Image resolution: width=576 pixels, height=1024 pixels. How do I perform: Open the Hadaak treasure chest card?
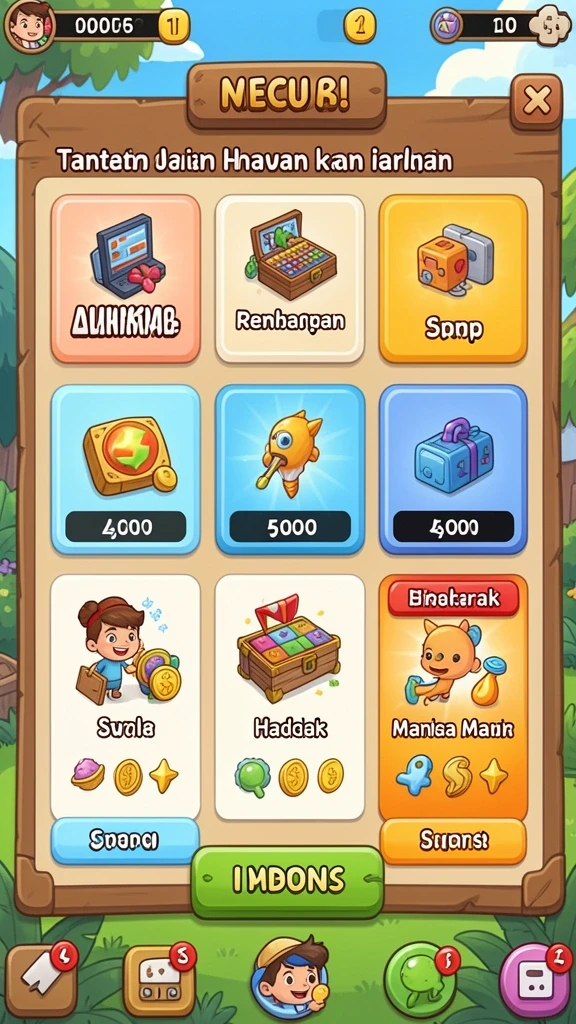click(290, 697)
